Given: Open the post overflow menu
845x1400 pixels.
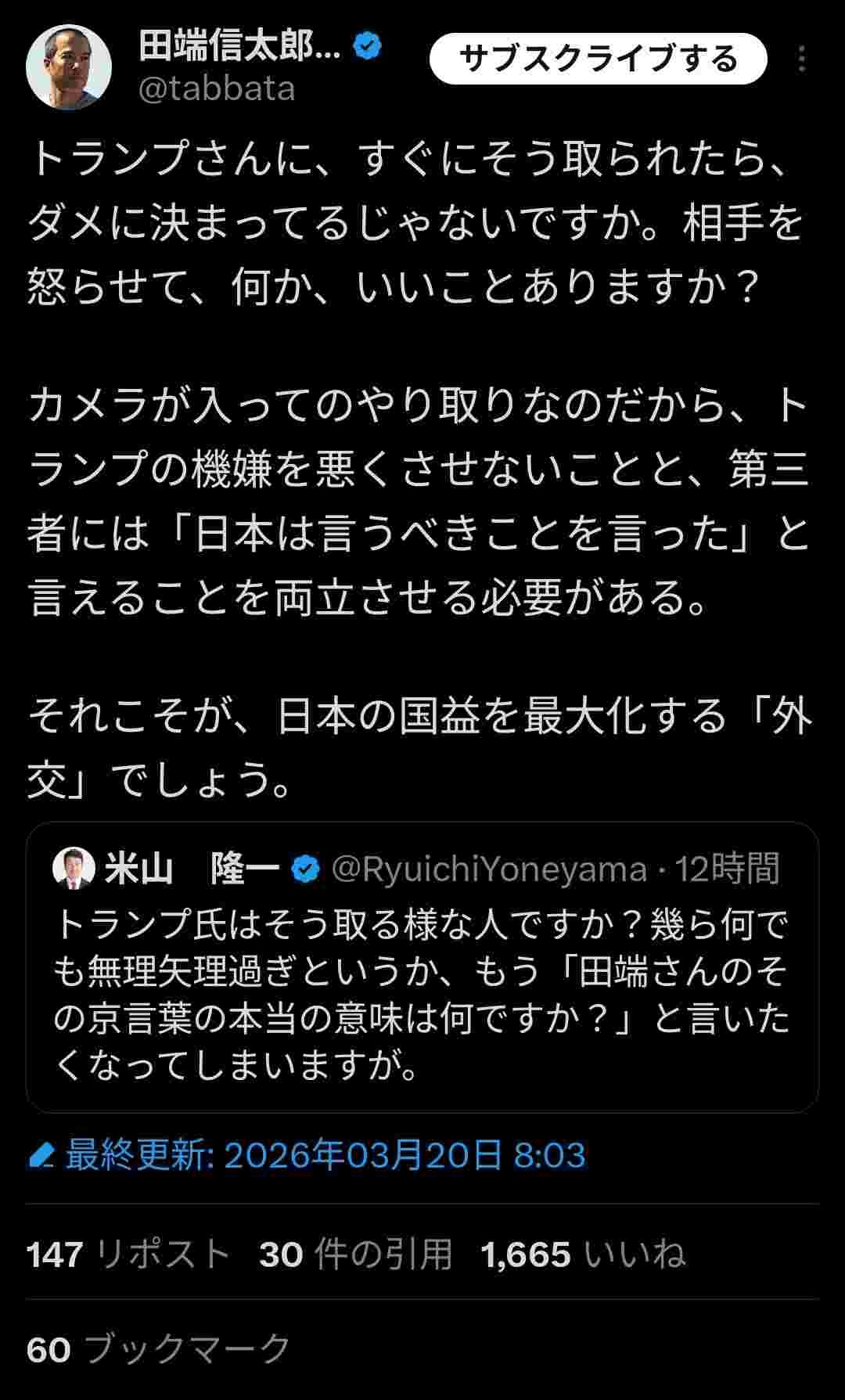Looking at the screenshot, I should pyautogui.click(x=802, y=59).
